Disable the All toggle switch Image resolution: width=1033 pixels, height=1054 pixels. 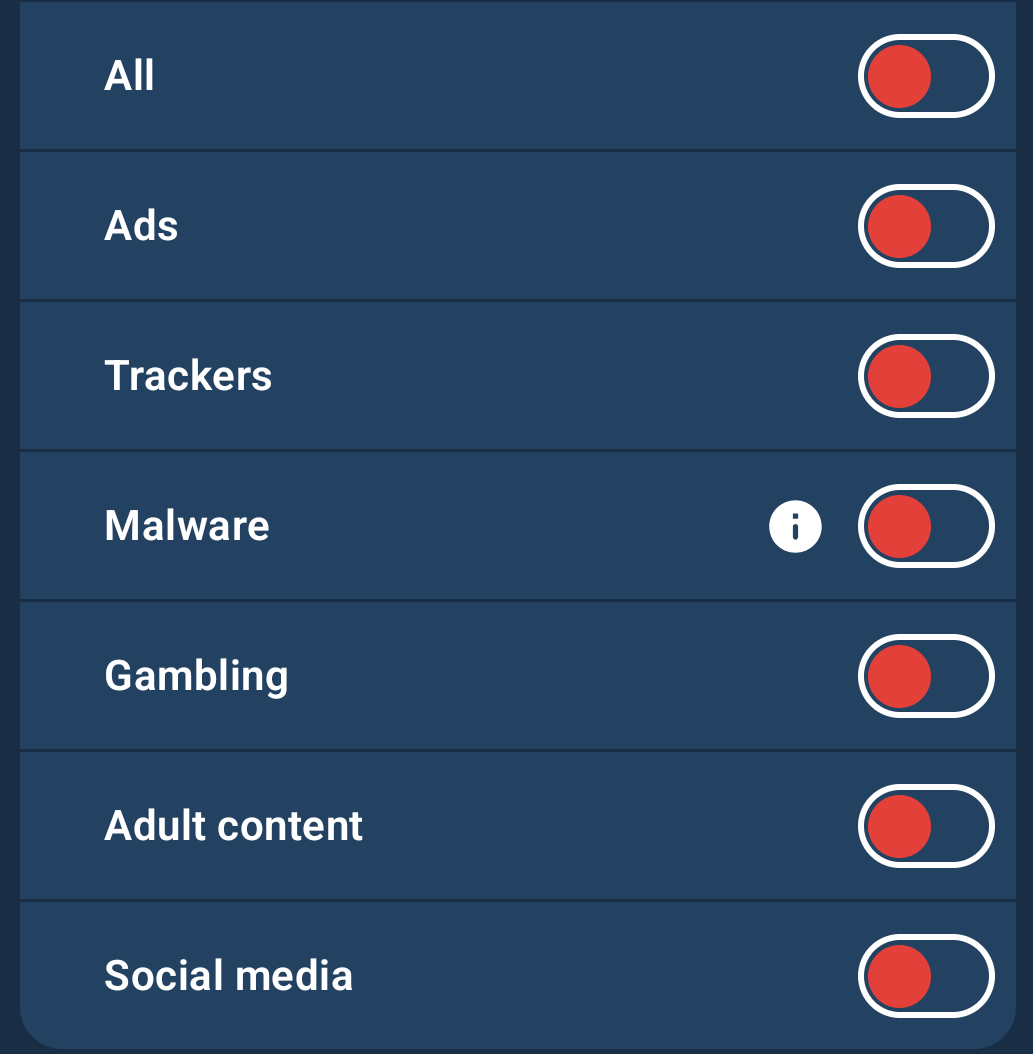tap(926, 75)
